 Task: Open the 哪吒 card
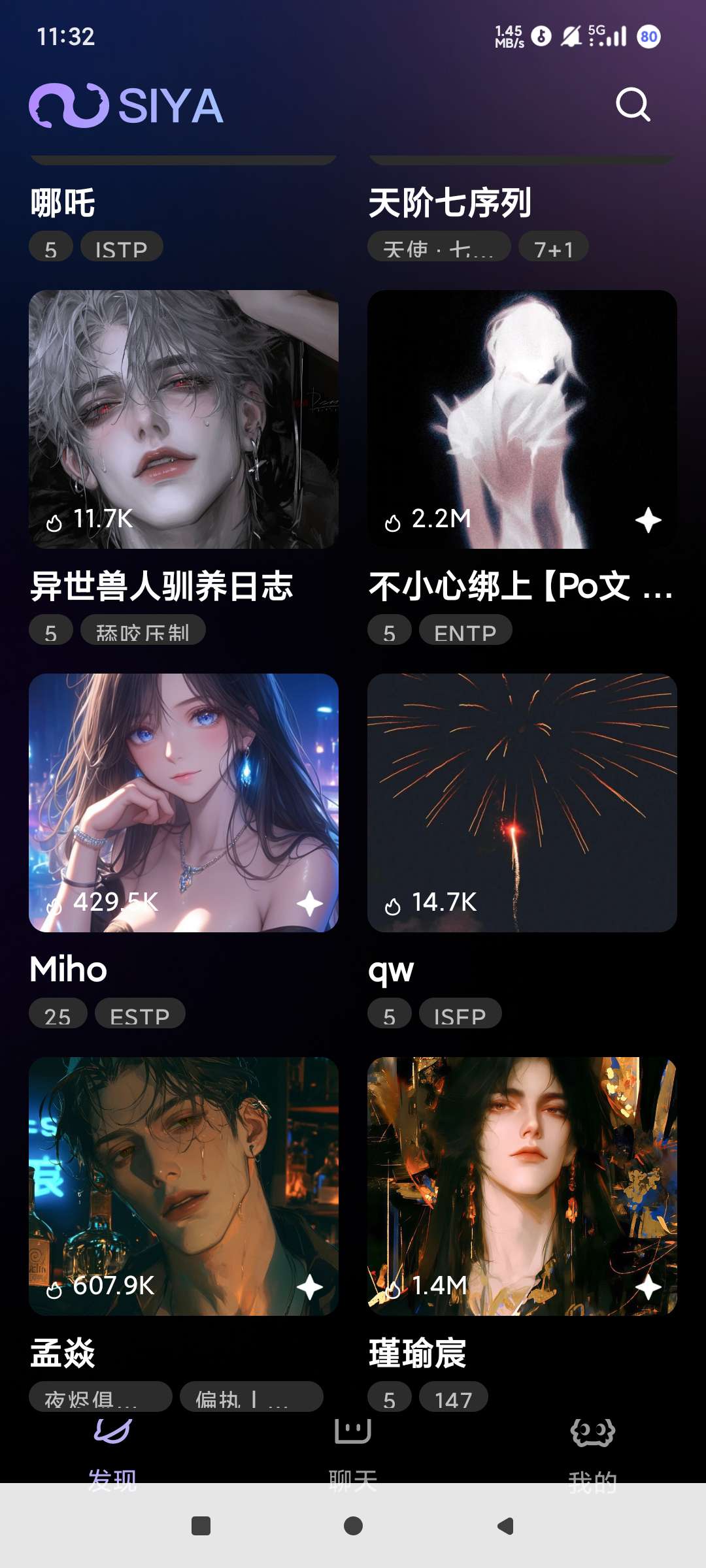click(63, 203)
